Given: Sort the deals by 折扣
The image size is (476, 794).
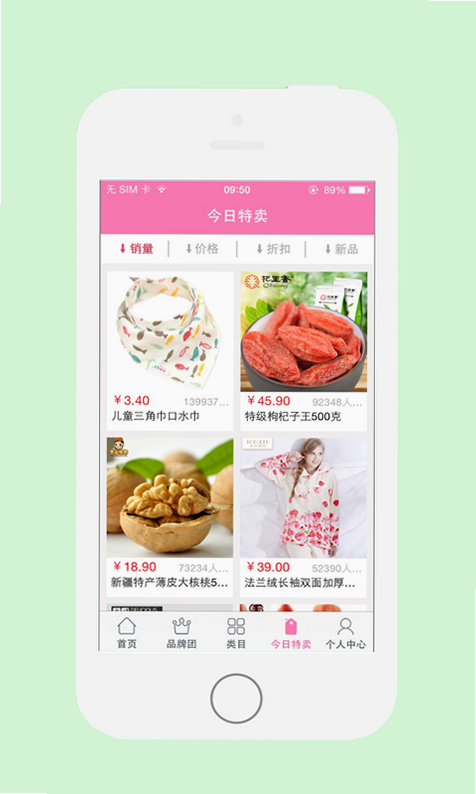Looking at the screenshot, I should 273,249.
